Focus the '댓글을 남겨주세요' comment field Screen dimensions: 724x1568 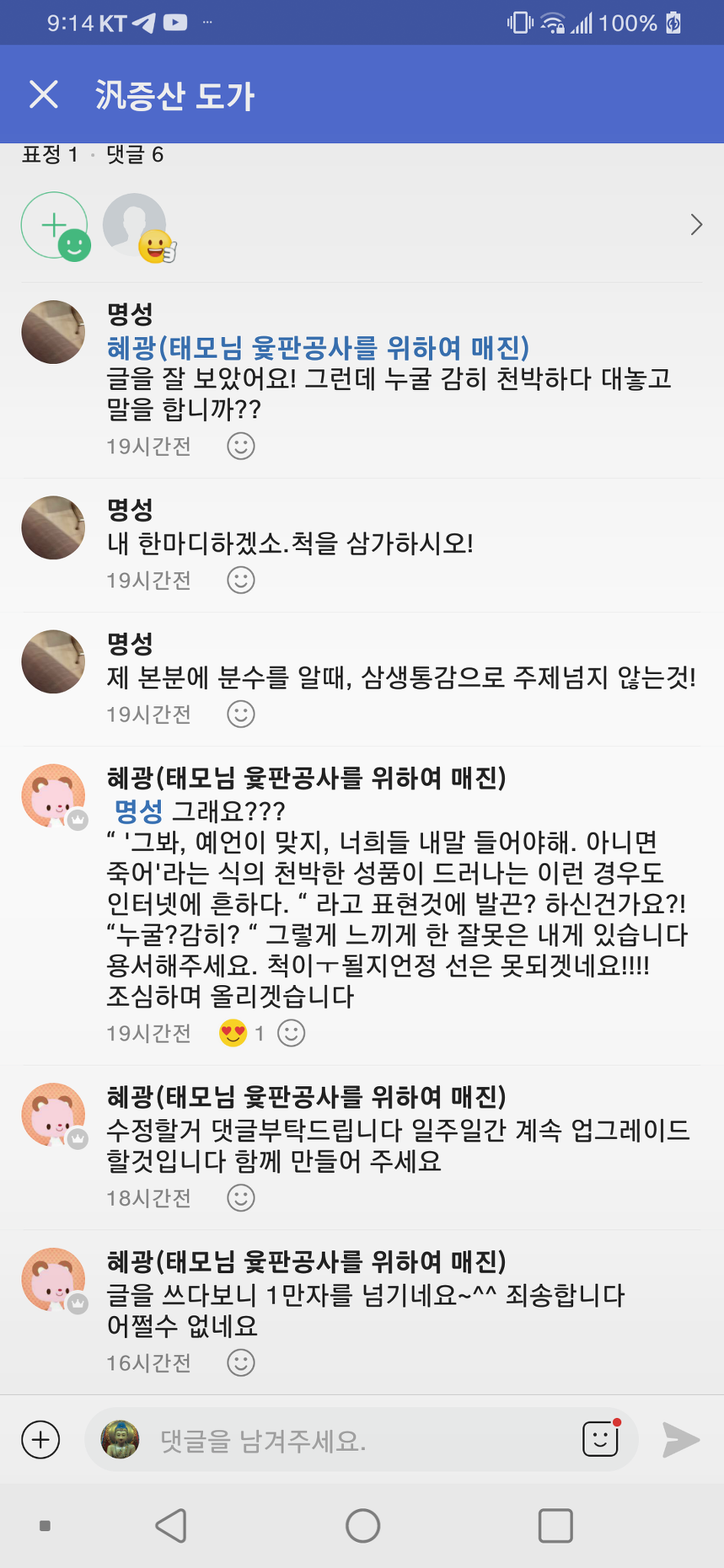[352, 1441]
